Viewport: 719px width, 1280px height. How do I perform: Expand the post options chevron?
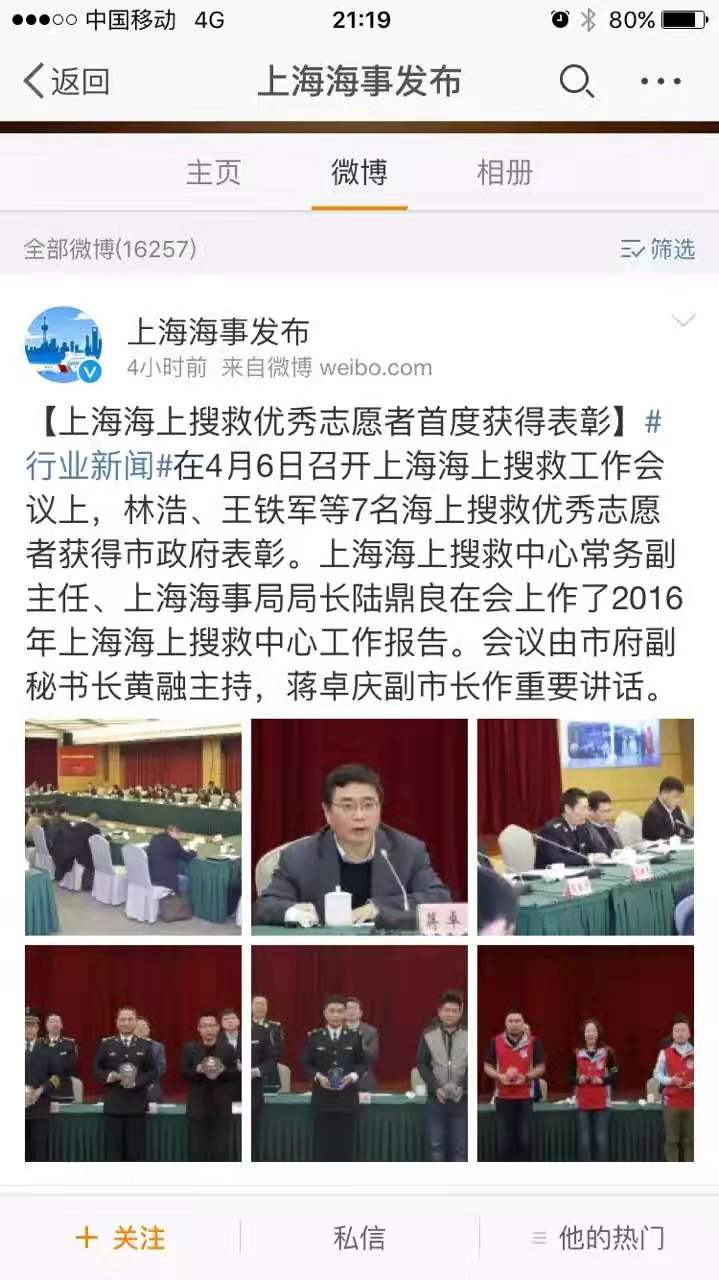tap(683, 321)
